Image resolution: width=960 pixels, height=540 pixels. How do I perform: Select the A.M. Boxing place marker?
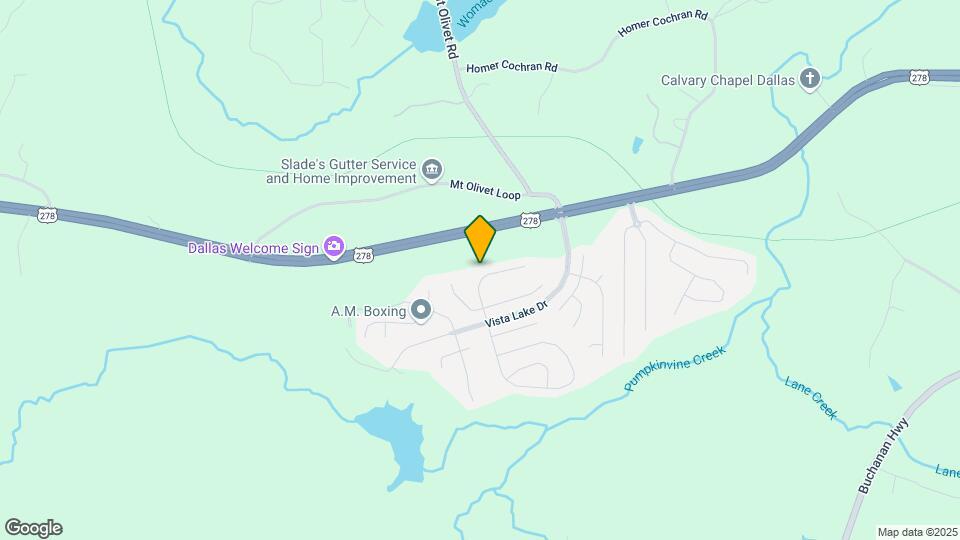(421, 311)
